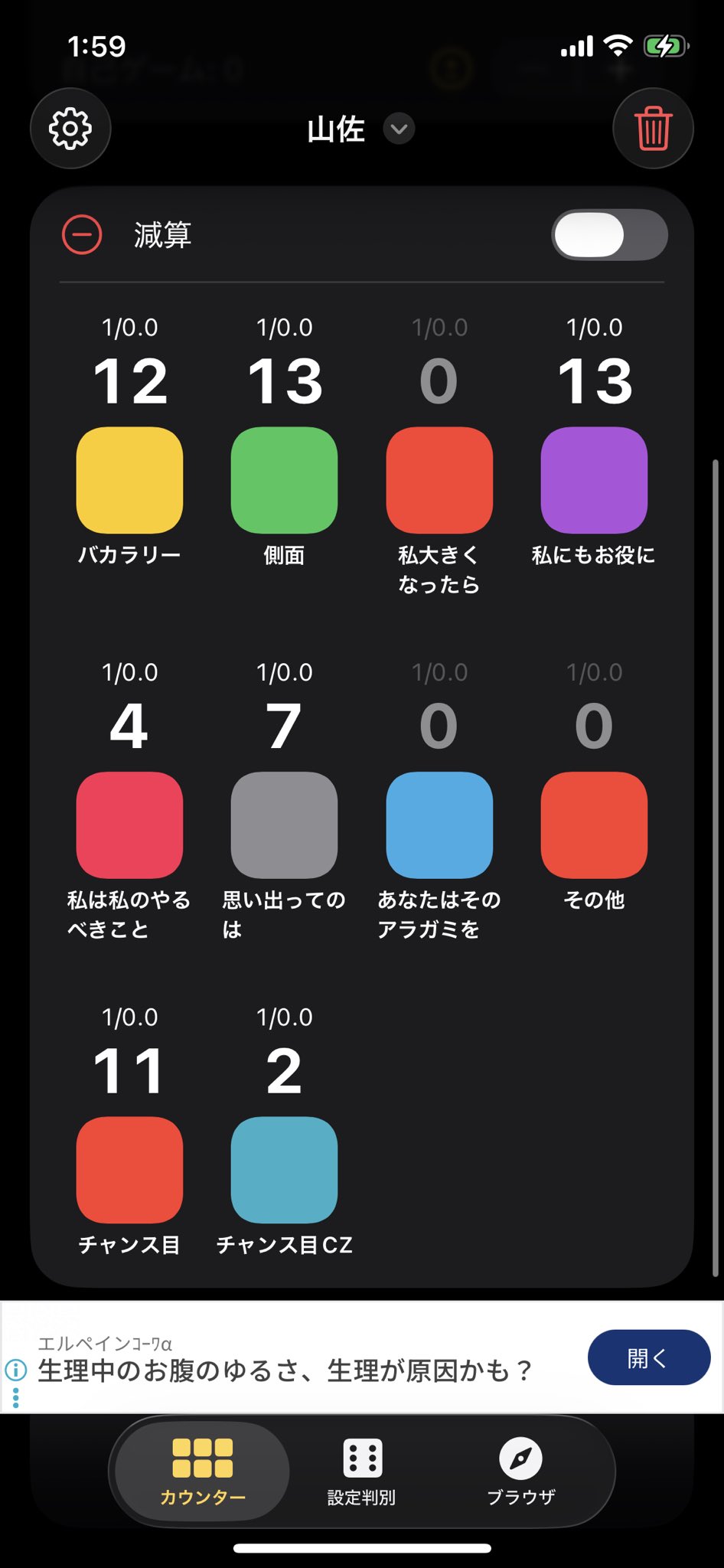Image resolution: width=724 pixels, height=1568 pixels.
Task: Tap the gray 思い出っての は counter button
Action: coord(284,825)
